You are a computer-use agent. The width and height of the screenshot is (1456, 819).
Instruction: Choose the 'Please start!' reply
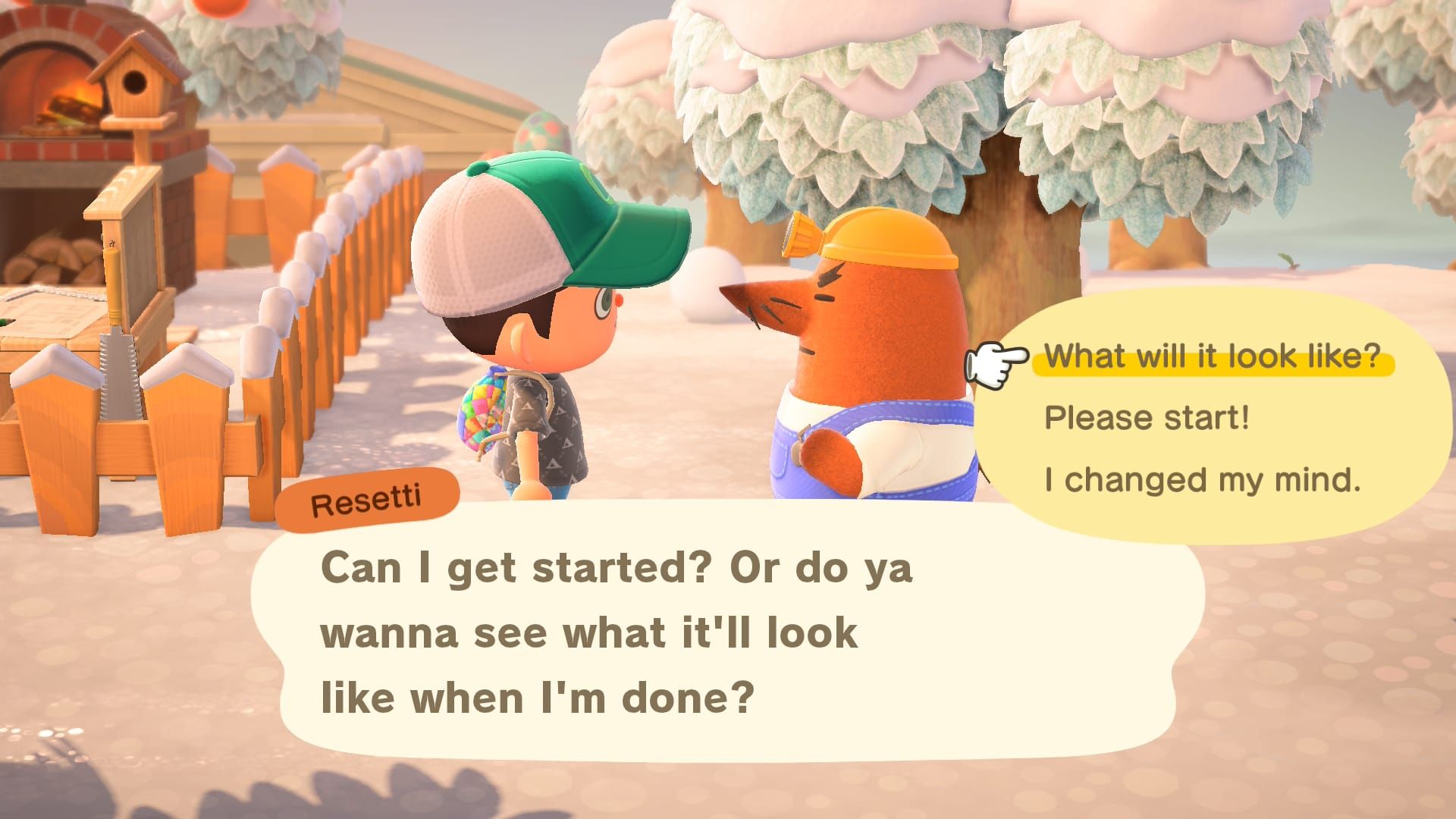pos(1146,418)
